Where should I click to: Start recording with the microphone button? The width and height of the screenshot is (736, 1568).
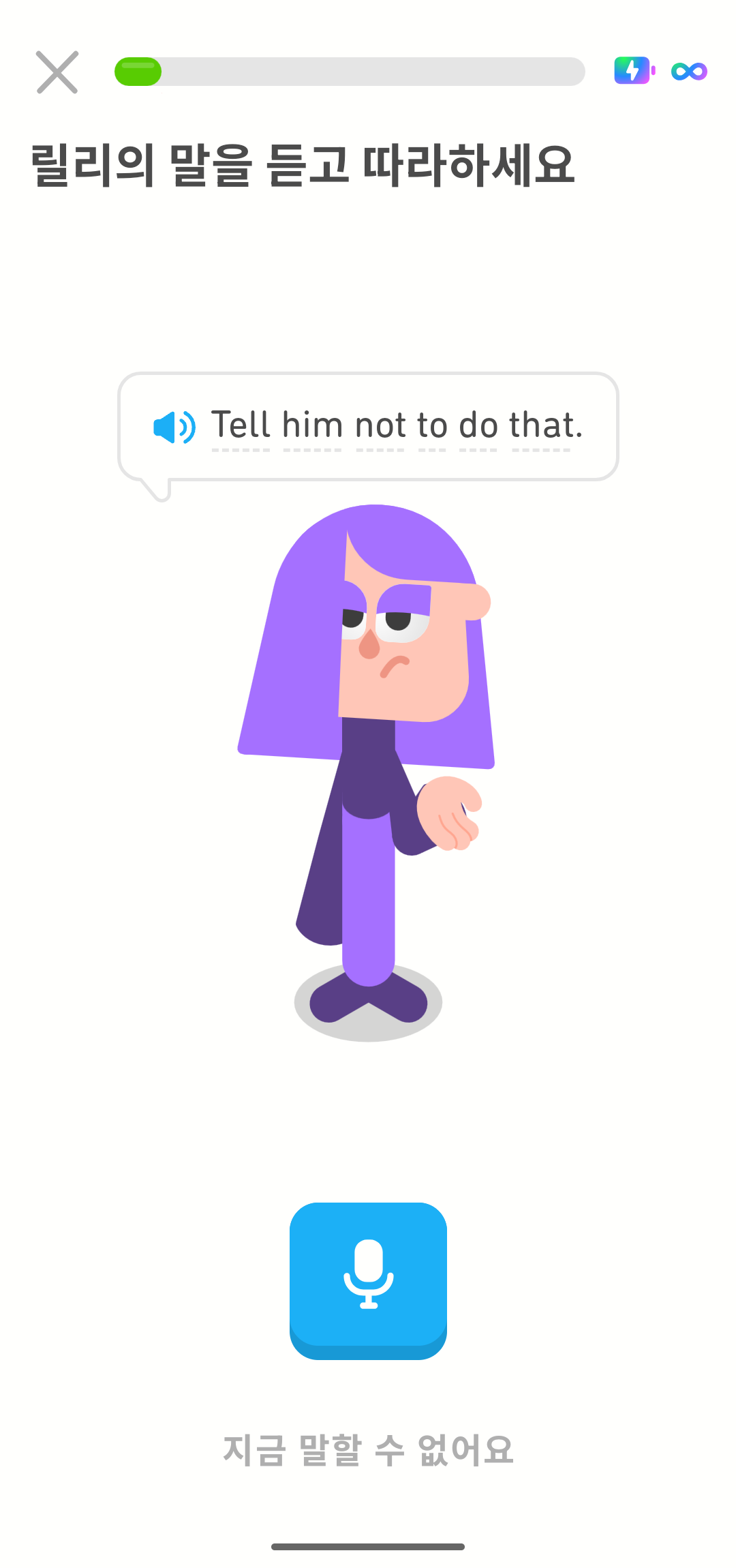[x=368, y=1279]
